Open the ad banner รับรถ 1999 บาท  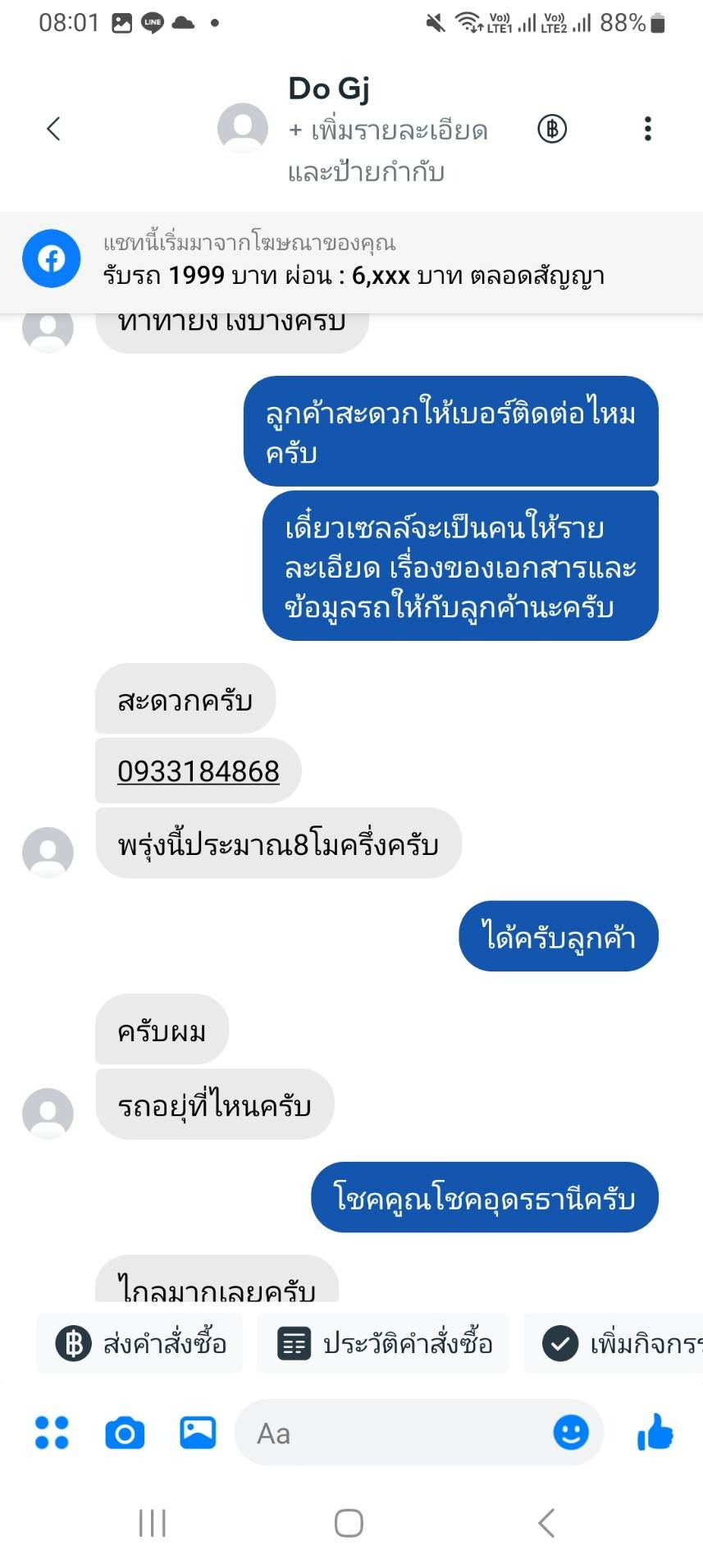coord(351,260)
